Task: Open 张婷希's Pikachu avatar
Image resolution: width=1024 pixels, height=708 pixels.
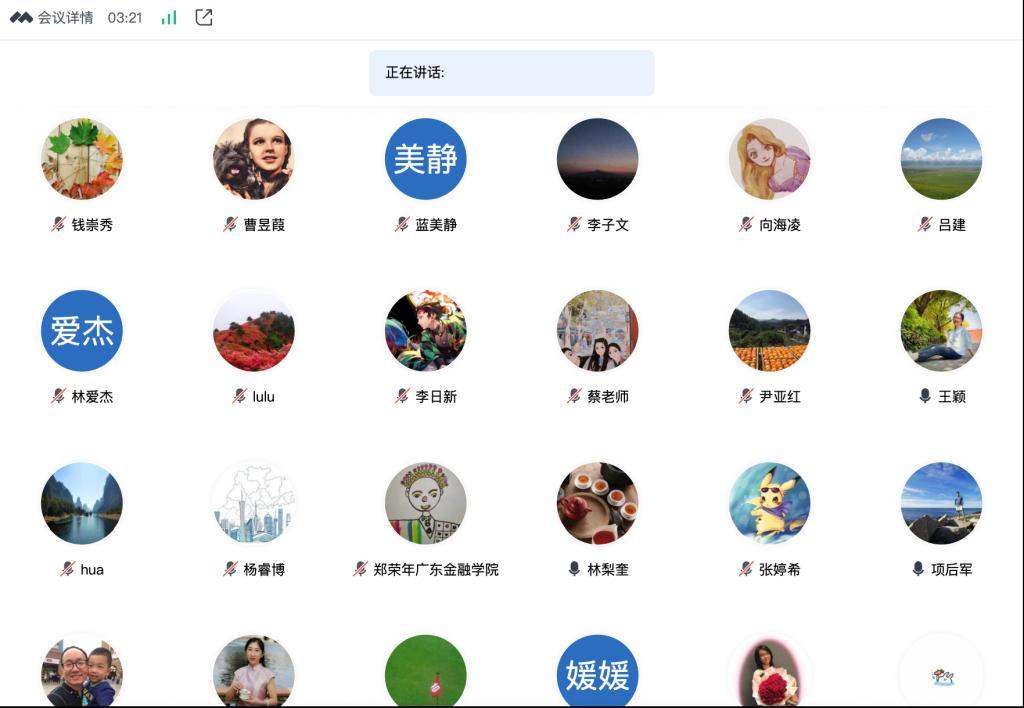Action: tap(769, 503)
